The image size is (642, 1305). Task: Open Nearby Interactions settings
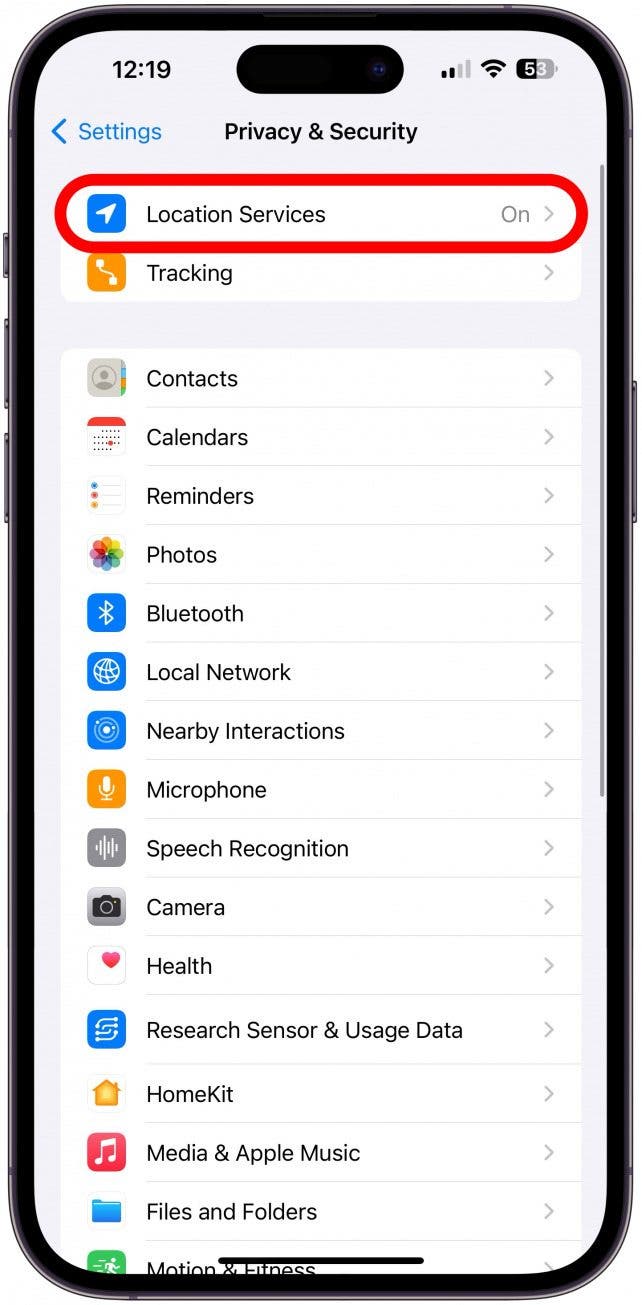point(320,731)
